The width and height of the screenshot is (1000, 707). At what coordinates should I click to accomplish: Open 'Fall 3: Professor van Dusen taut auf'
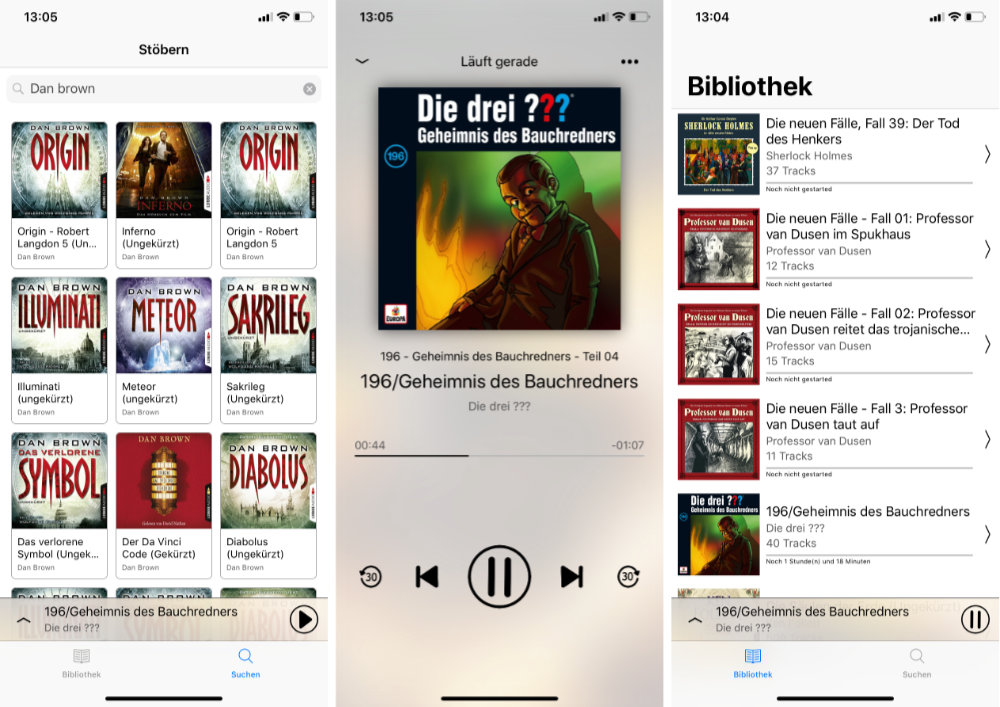[835, 438]
